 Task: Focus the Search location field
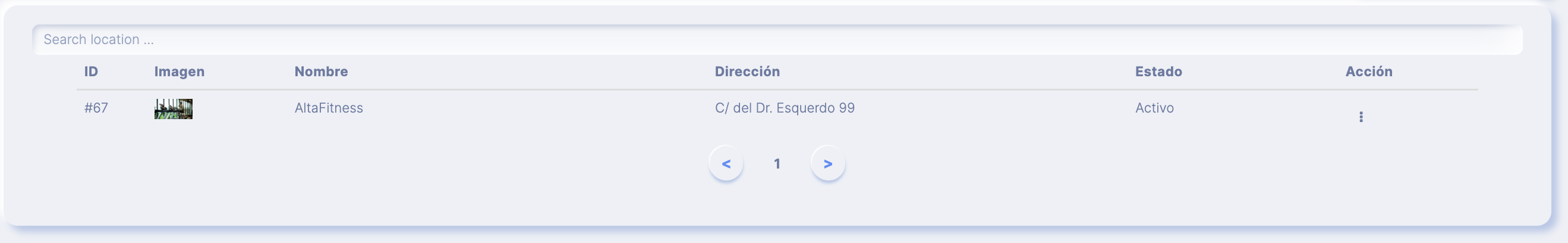coord(777,40)
